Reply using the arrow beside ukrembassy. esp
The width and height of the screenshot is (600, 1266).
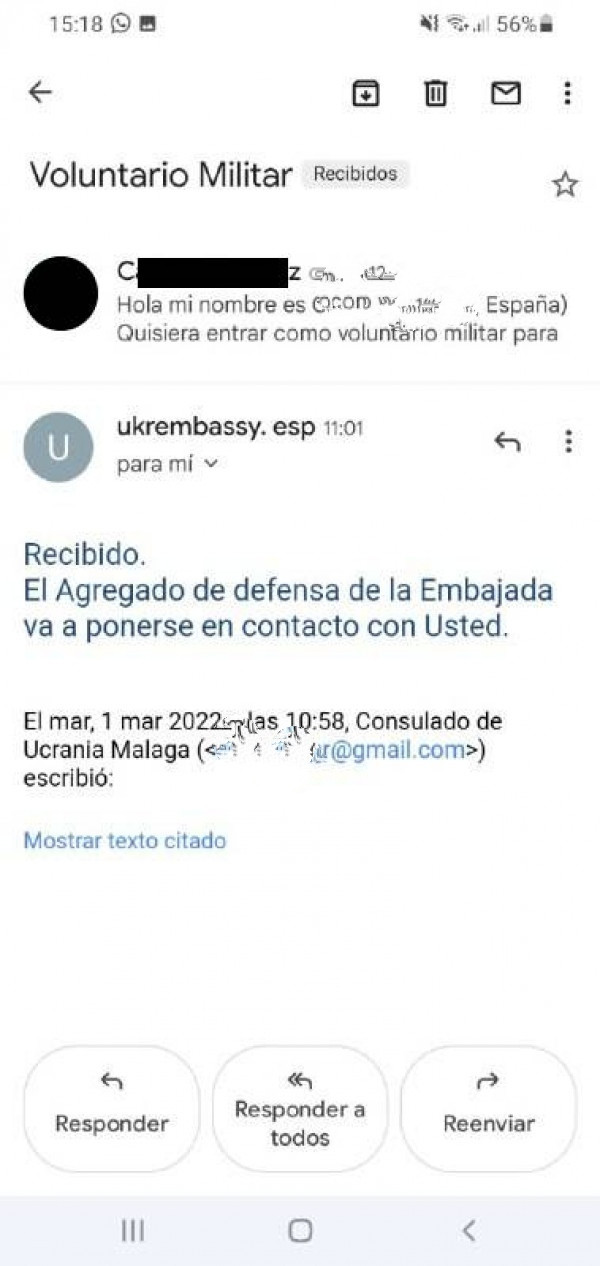[508, 441]
